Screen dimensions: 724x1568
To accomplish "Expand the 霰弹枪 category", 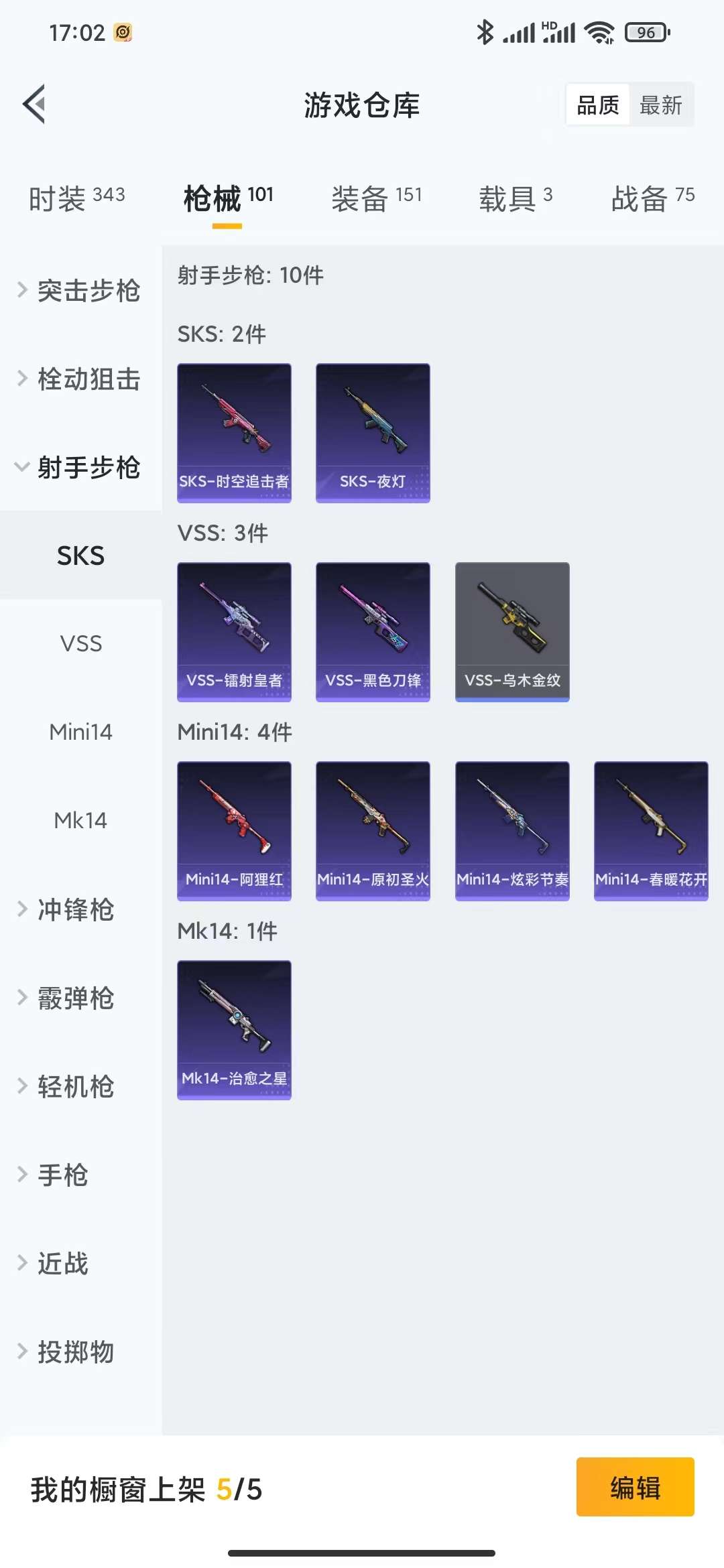I will pos(74,998).
